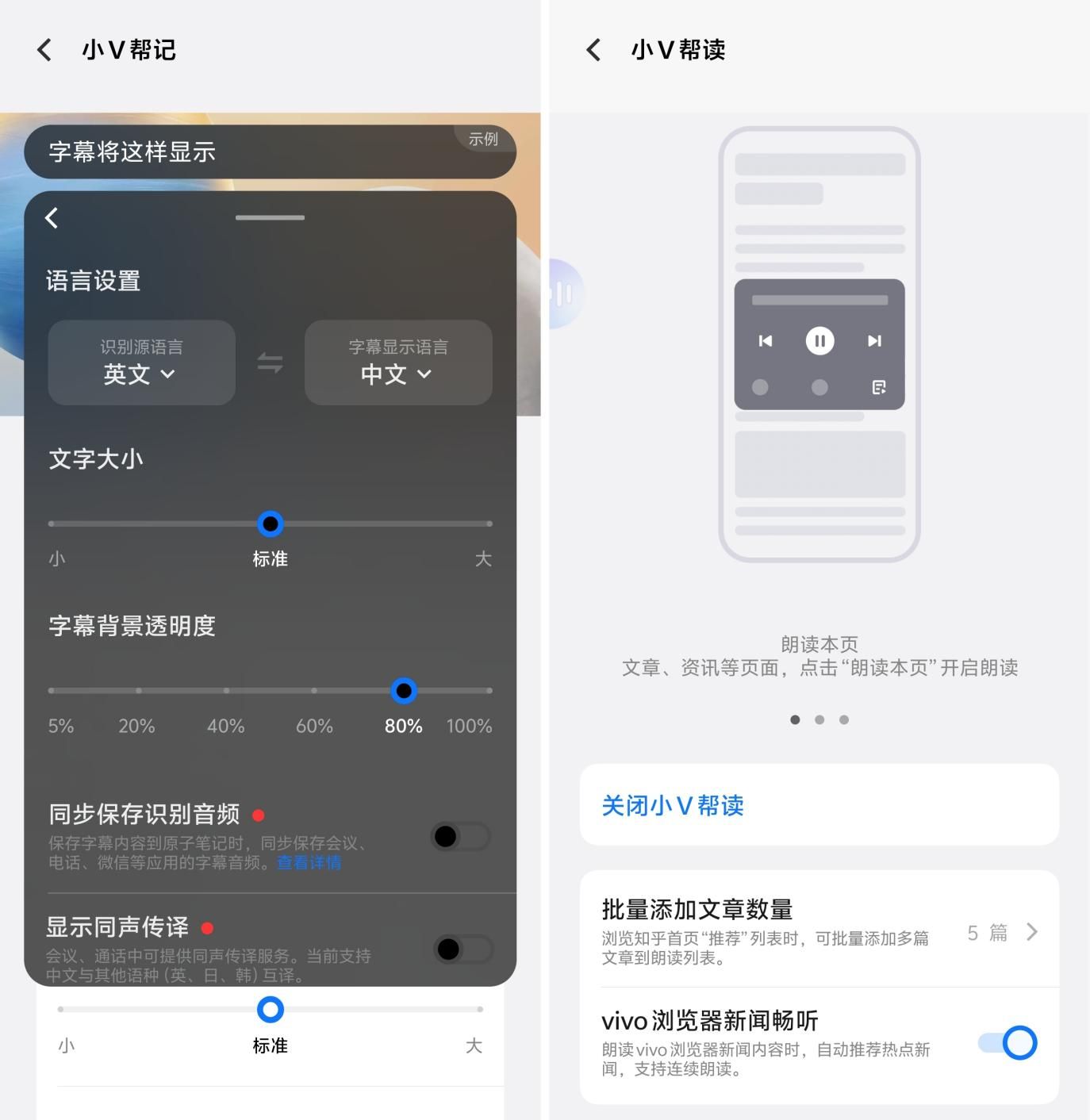The height and width of the screenshot is (1120, 1090).
Task: Set 字幕背景透明度 to 100%
Action: pos(489,691)
